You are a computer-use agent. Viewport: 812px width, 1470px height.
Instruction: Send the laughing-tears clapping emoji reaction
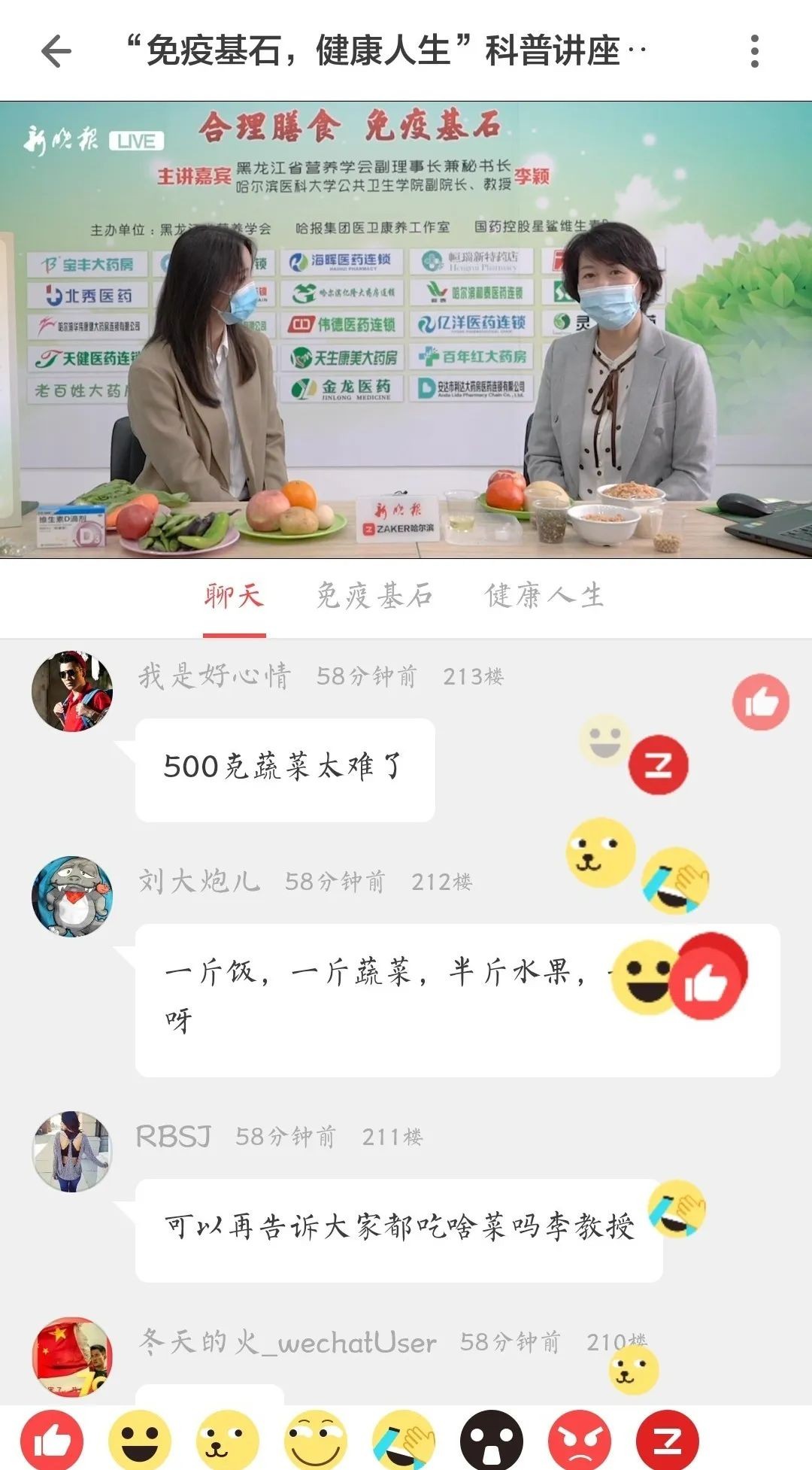click(x=404, y=1439)
